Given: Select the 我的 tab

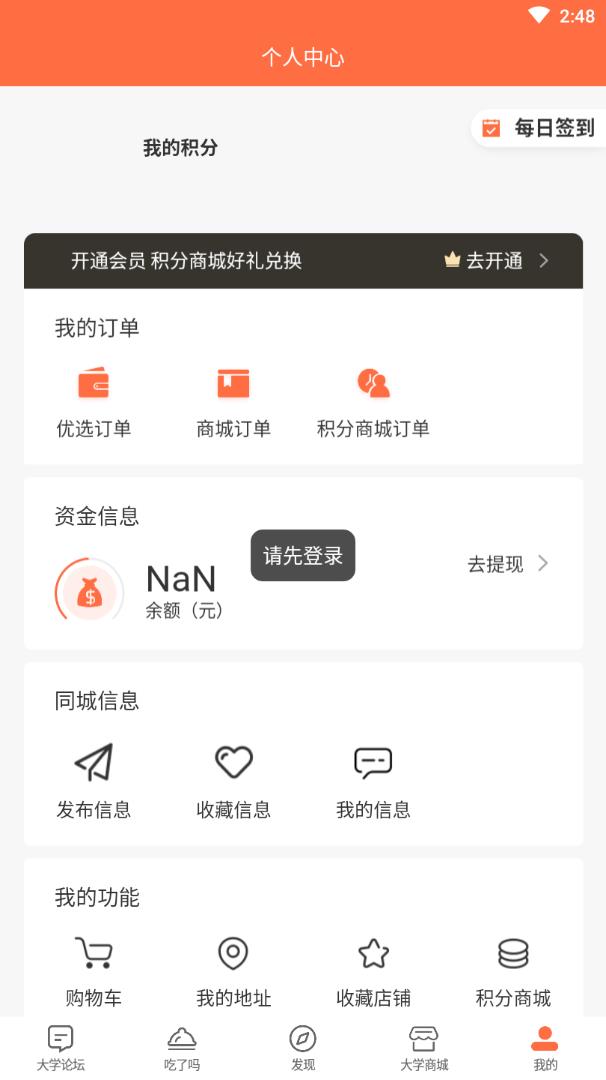Looking at the screenshot, I should (545, 1048).
